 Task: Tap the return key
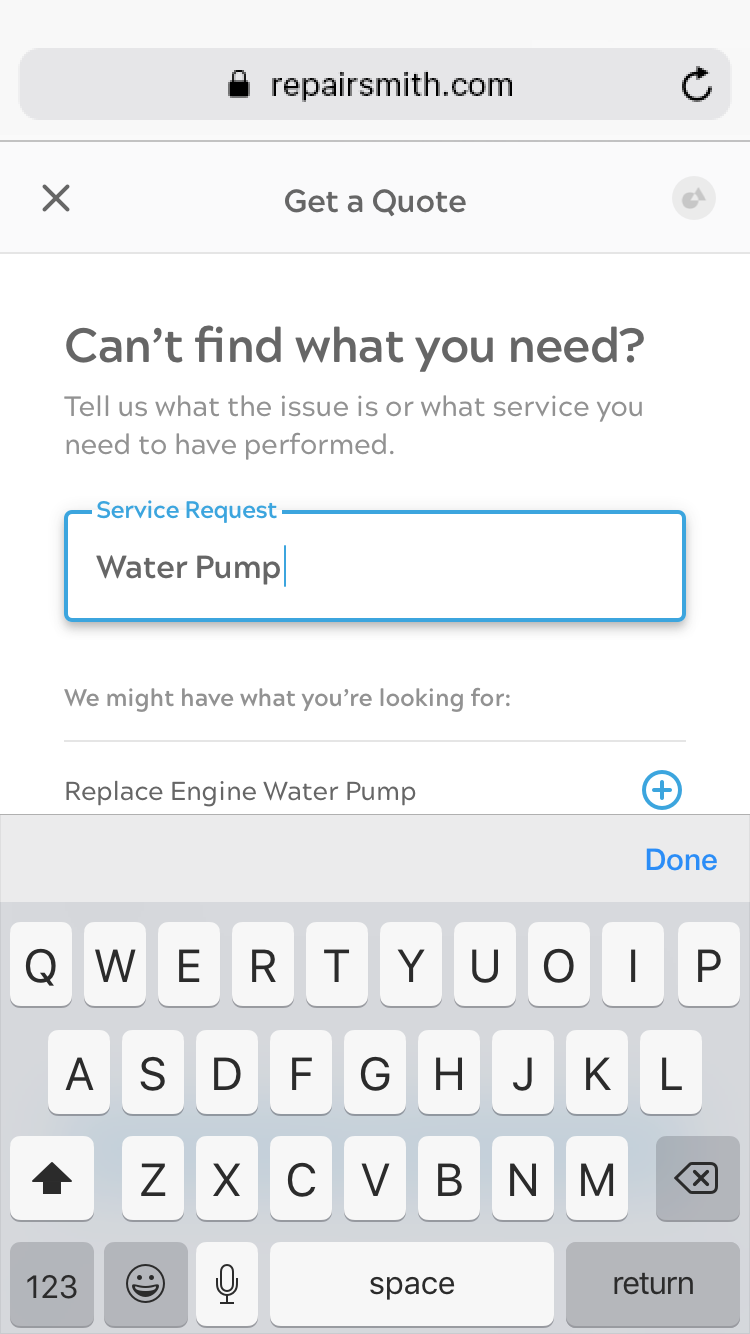[x=652, y=1284]
